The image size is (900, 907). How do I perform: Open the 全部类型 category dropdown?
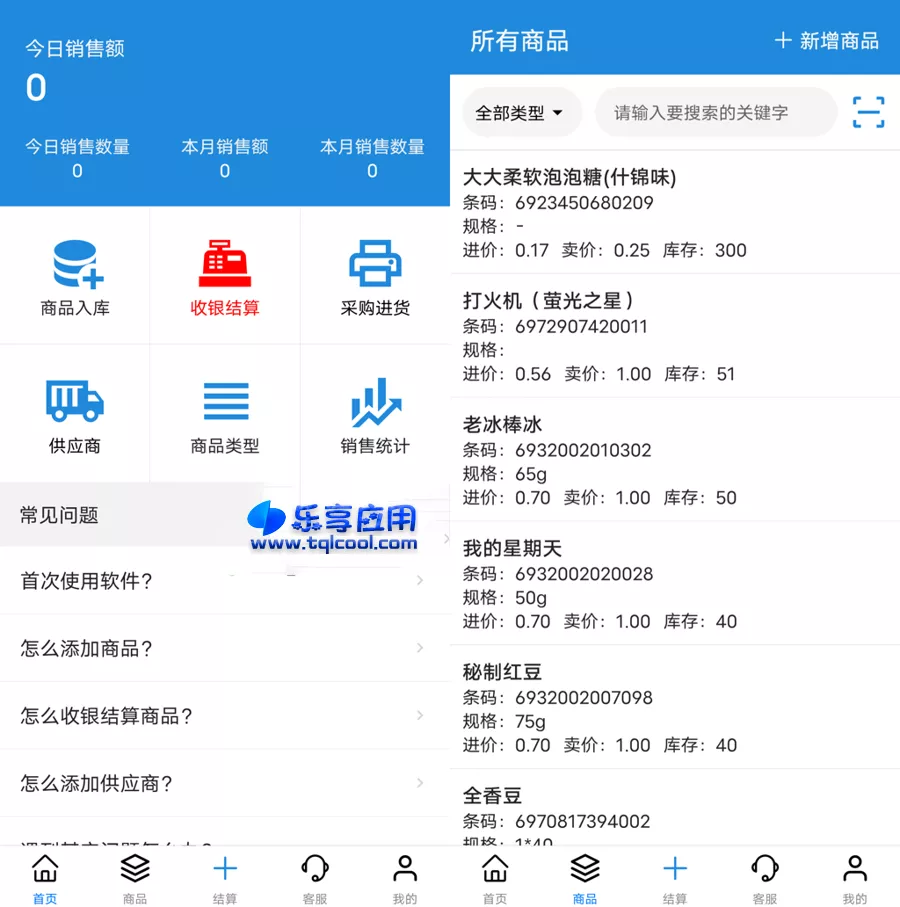pyautogui.click(x=522, y=113)
